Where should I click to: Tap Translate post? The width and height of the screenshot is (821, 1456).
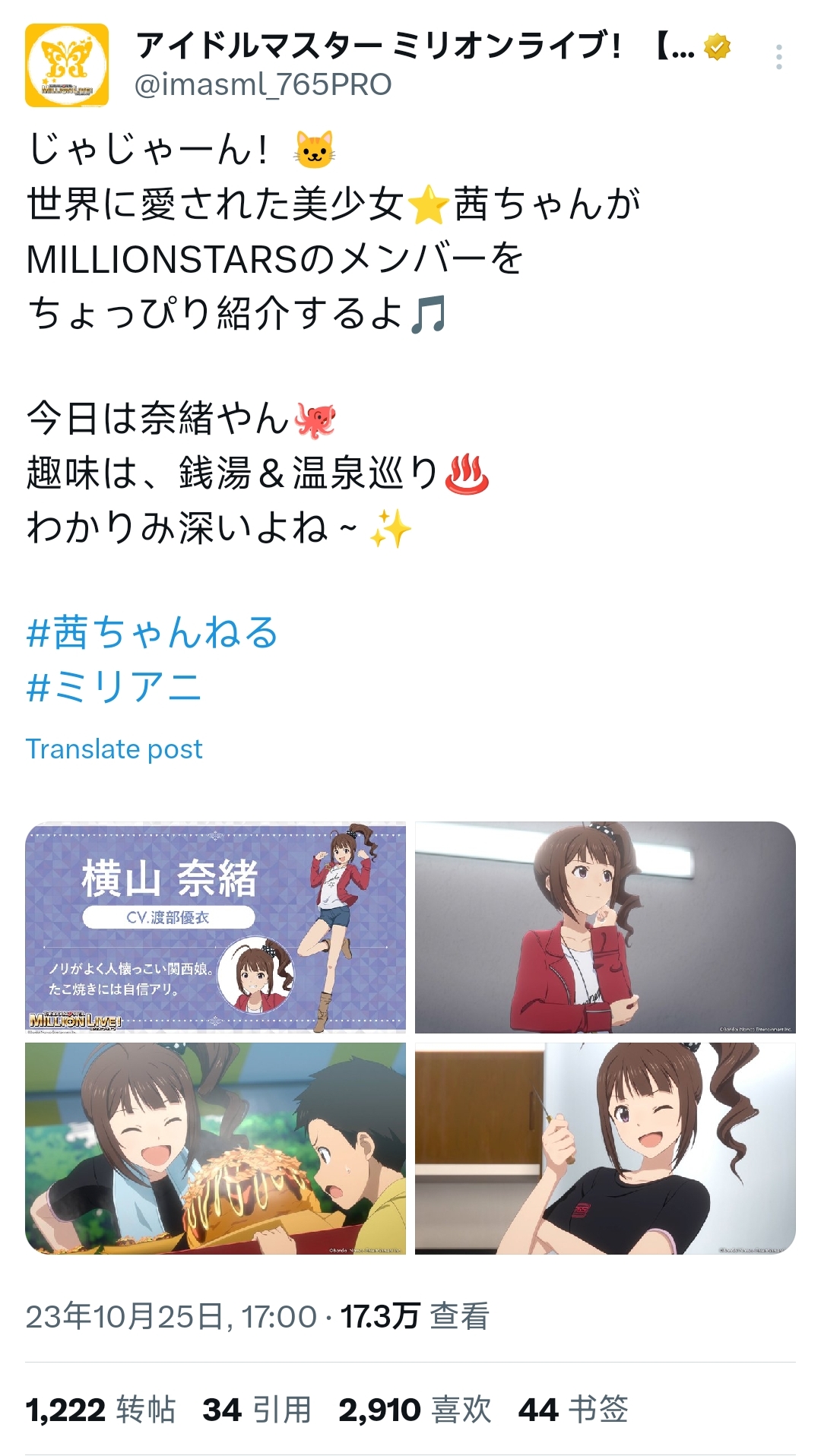(x=114, y=749)
